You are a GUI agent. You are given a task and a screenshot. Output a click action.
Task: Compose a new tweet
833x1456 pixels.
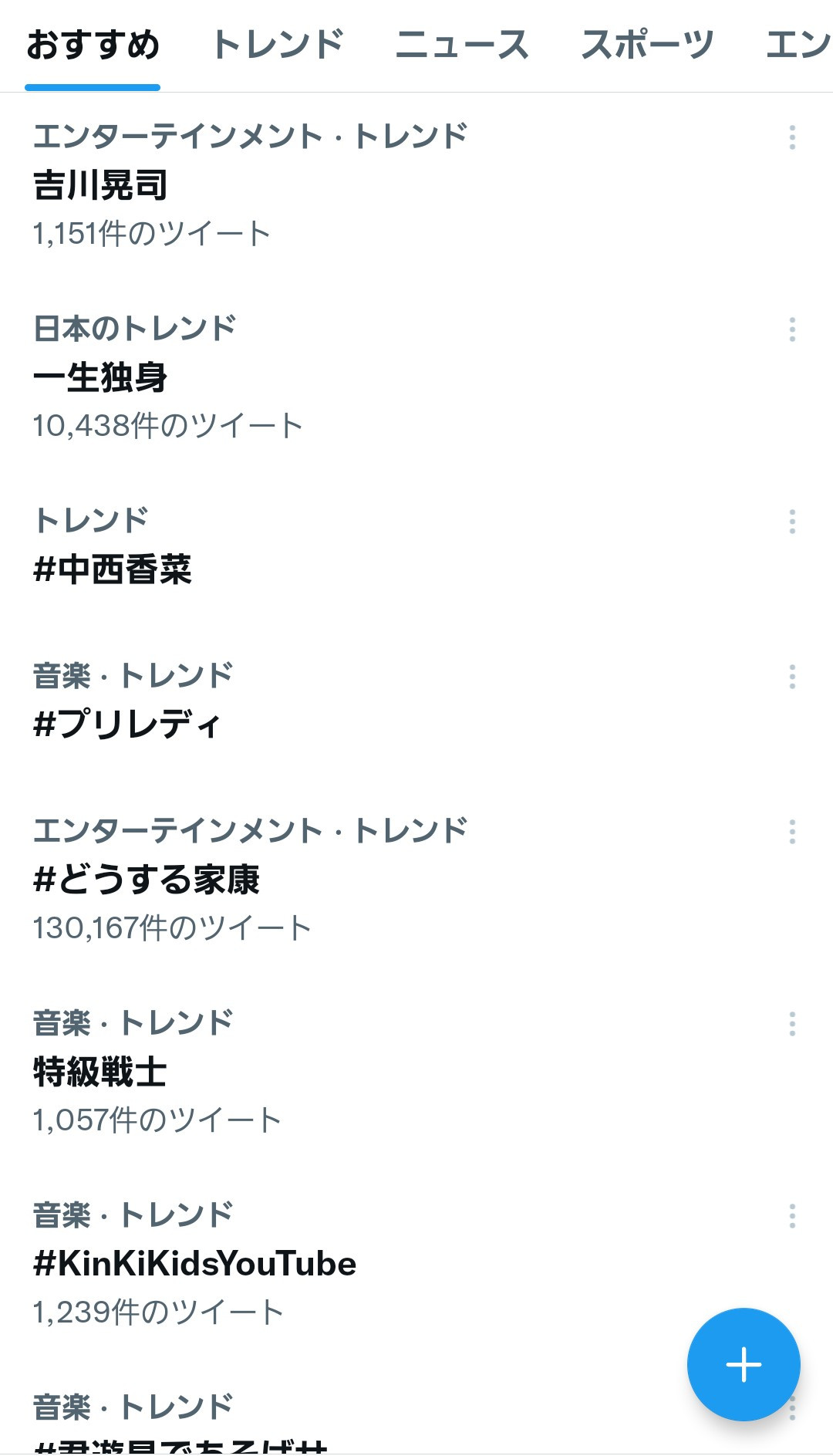744,1364
